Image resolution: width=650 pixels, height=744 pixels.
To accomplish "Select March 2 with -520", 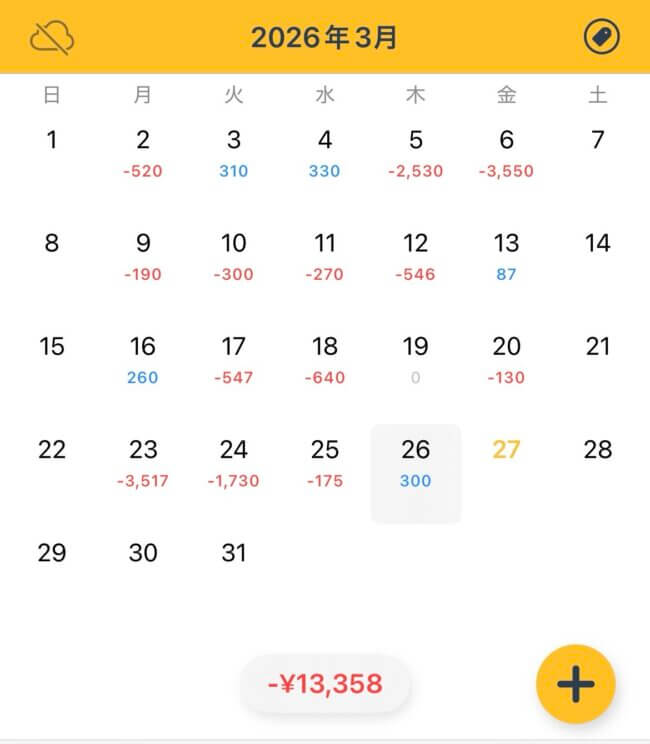I will (x=143, y=153).
